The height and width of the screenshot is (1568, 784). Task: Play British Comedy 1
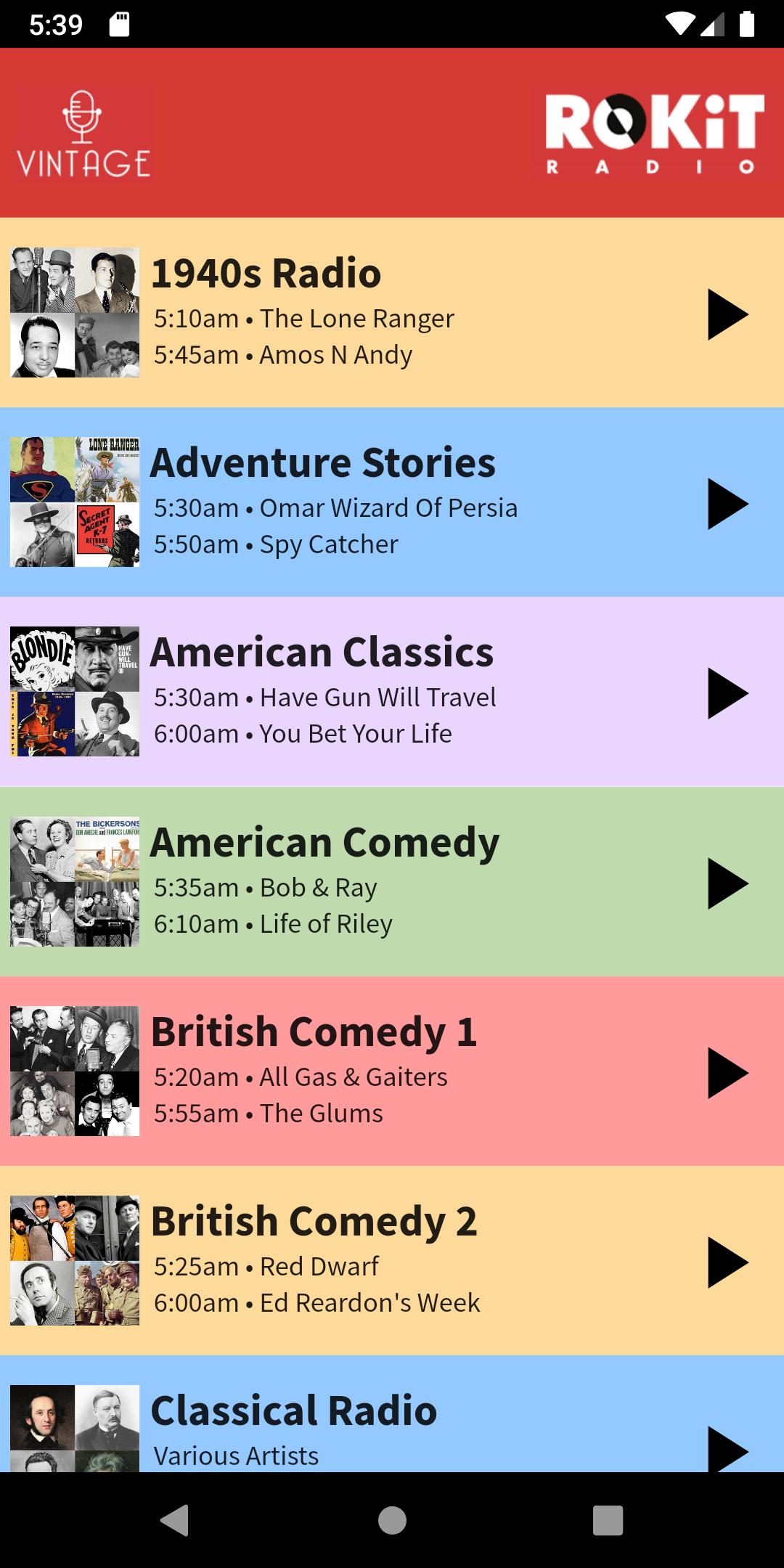pyautogui.click(x=727, y=1073)
